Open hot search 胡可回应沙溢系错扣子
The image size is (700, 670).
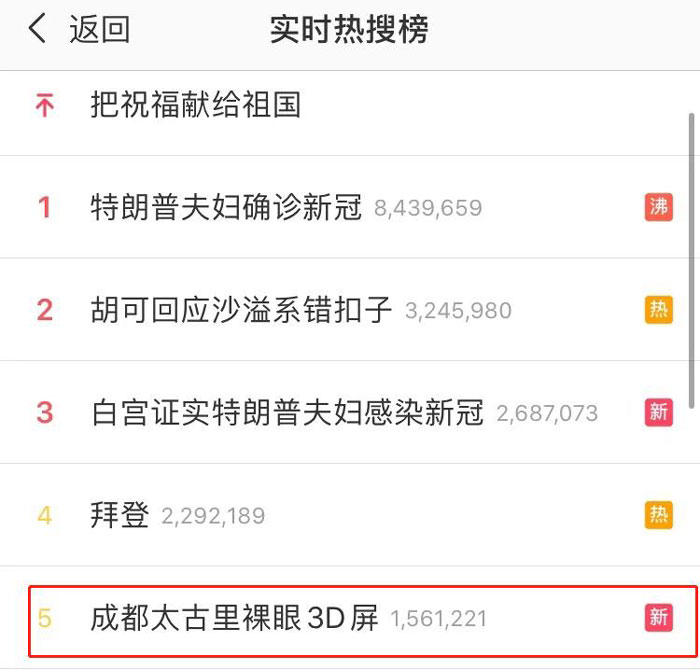click(x=241, y=310)
